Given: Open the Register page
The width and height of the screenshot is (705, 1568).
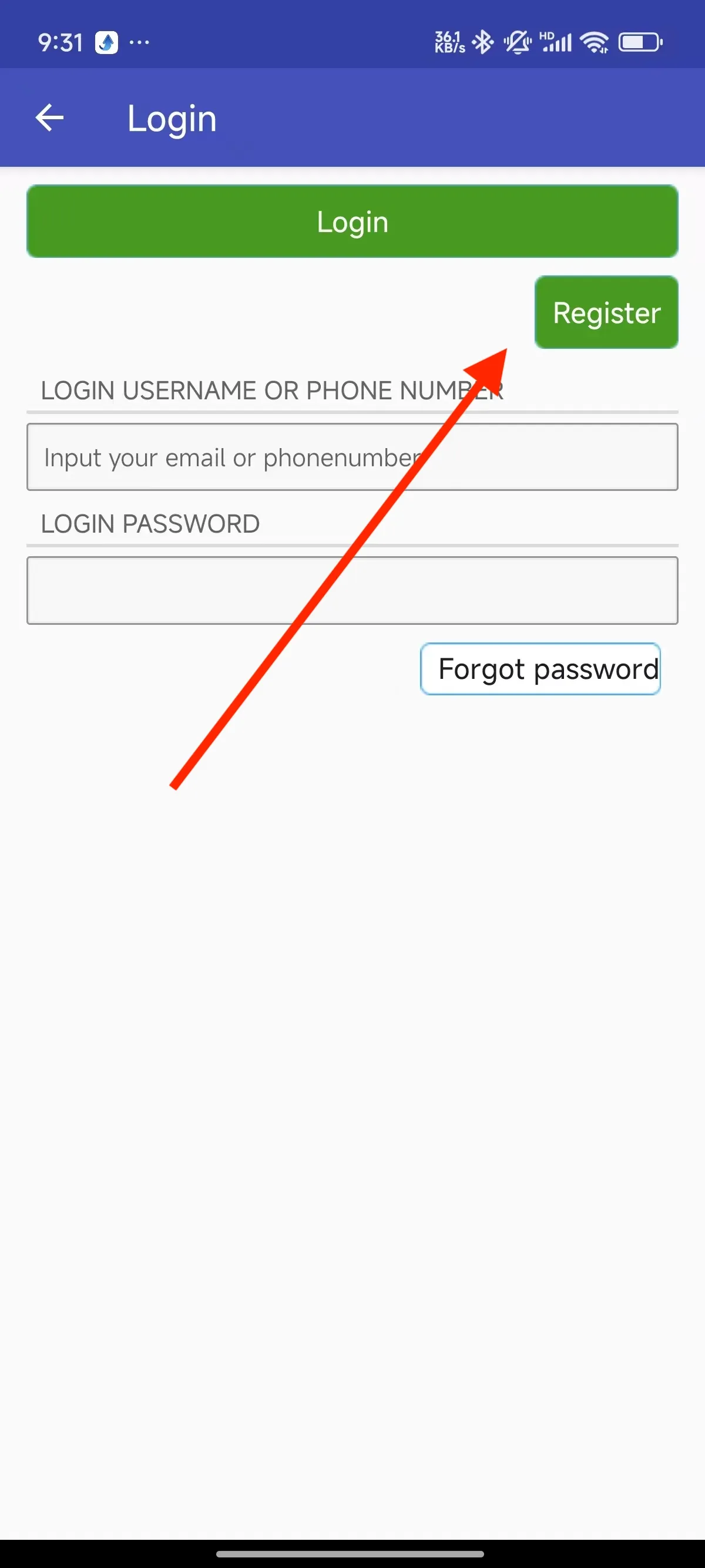Looking at the screenshot, I should tap(606, 312).
